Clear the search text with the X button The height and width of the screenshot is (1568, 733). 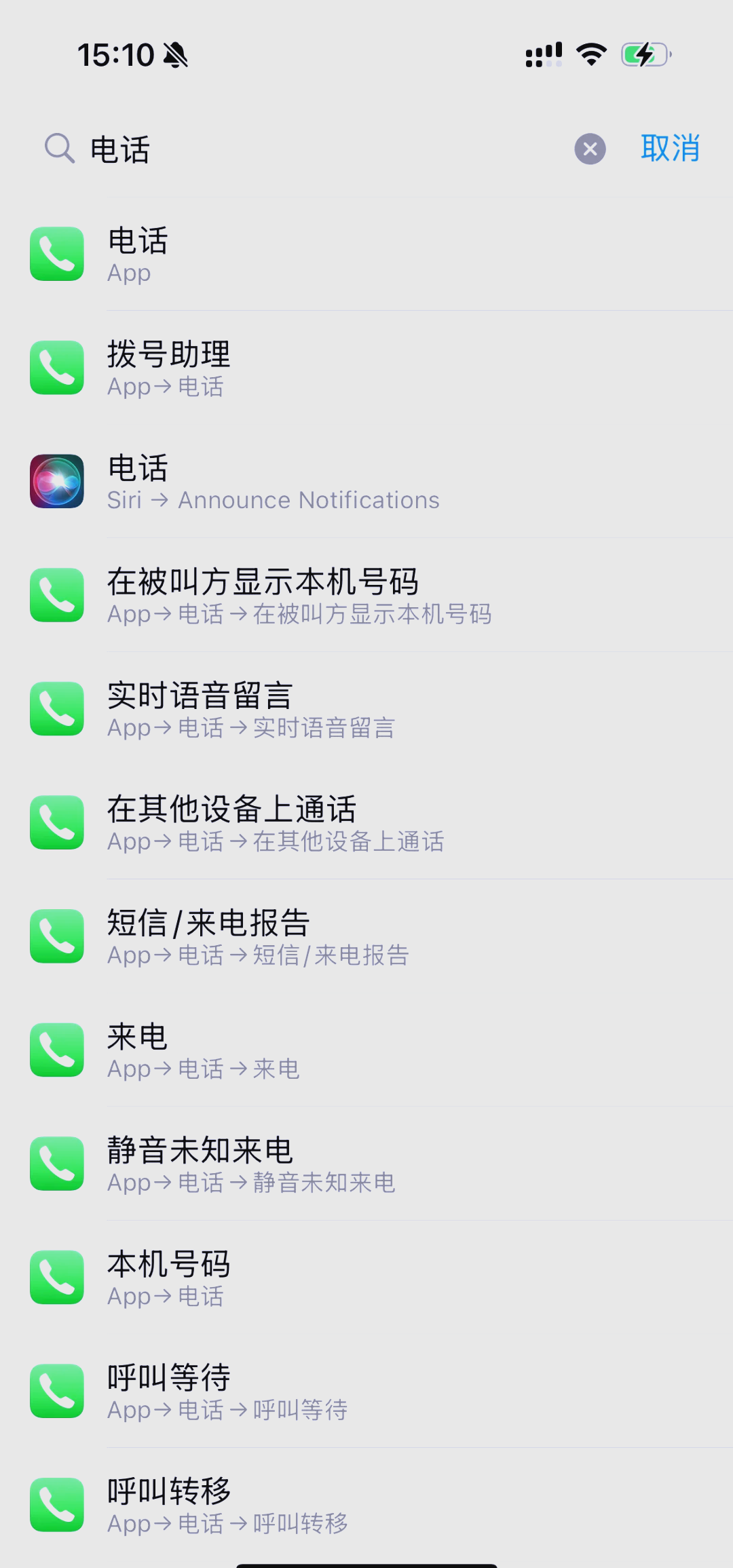pos(590,149)
